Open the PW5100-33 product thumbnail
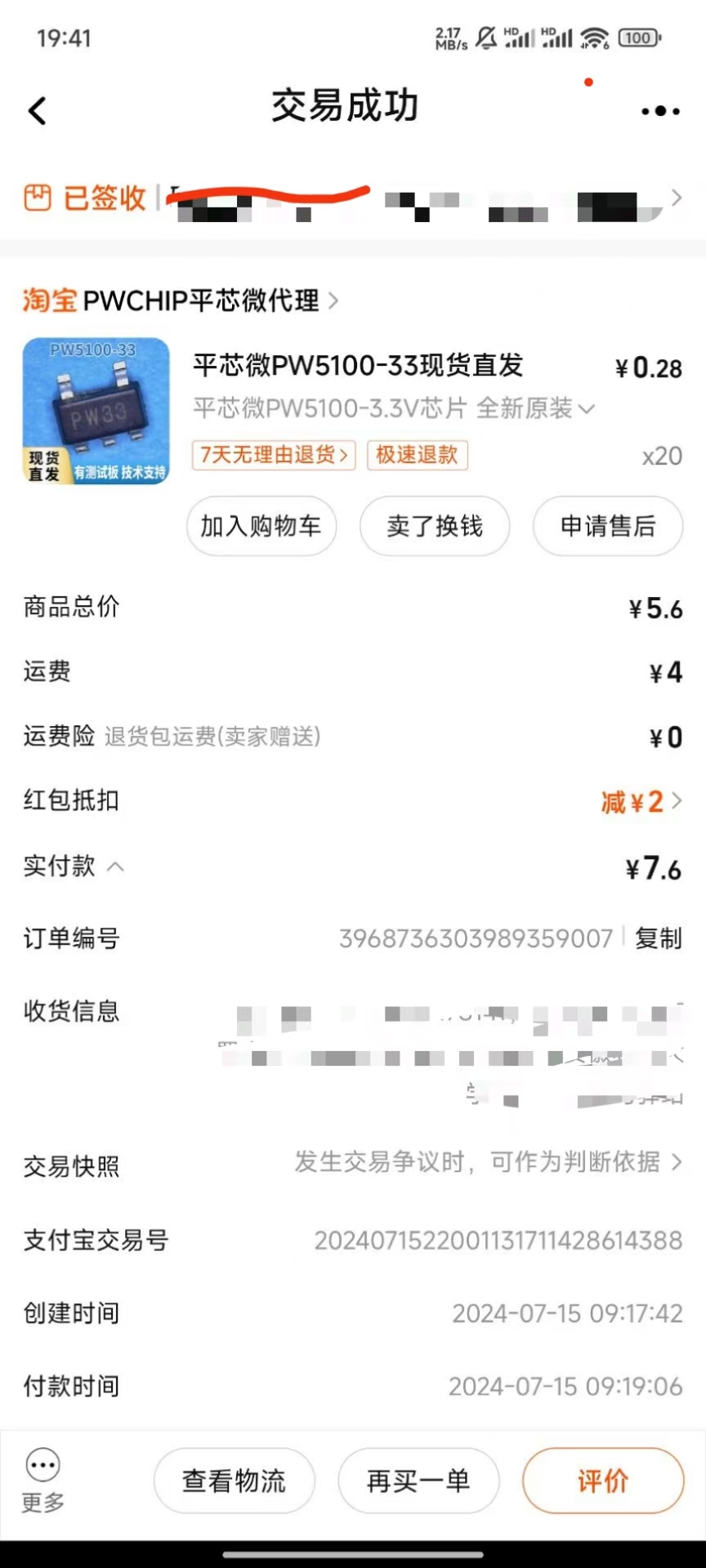This screenshot has width=706, height=1568. (x=96, y=410)
